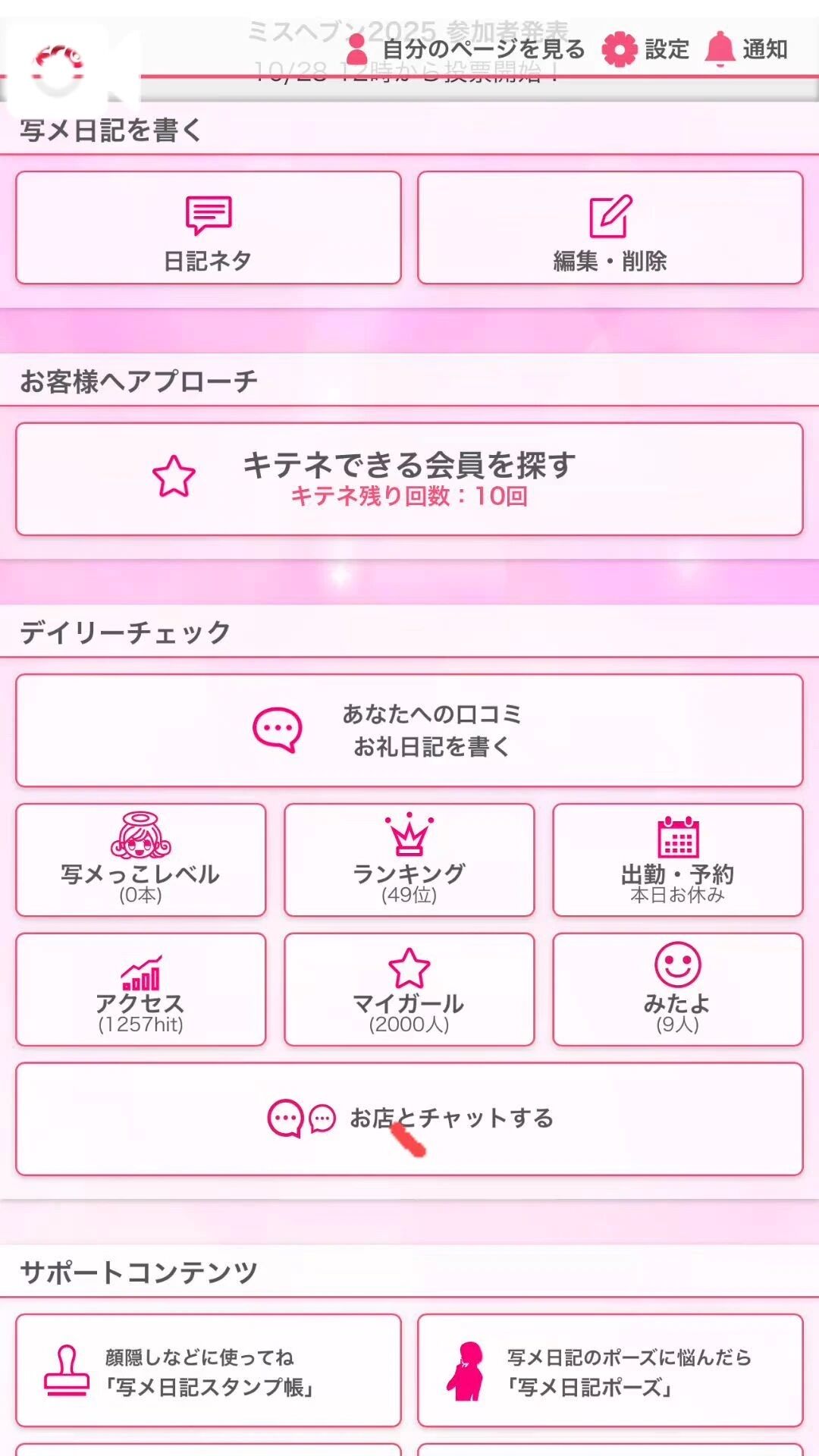
Task: View 写メっこレベル
Action: pos(141,860)
